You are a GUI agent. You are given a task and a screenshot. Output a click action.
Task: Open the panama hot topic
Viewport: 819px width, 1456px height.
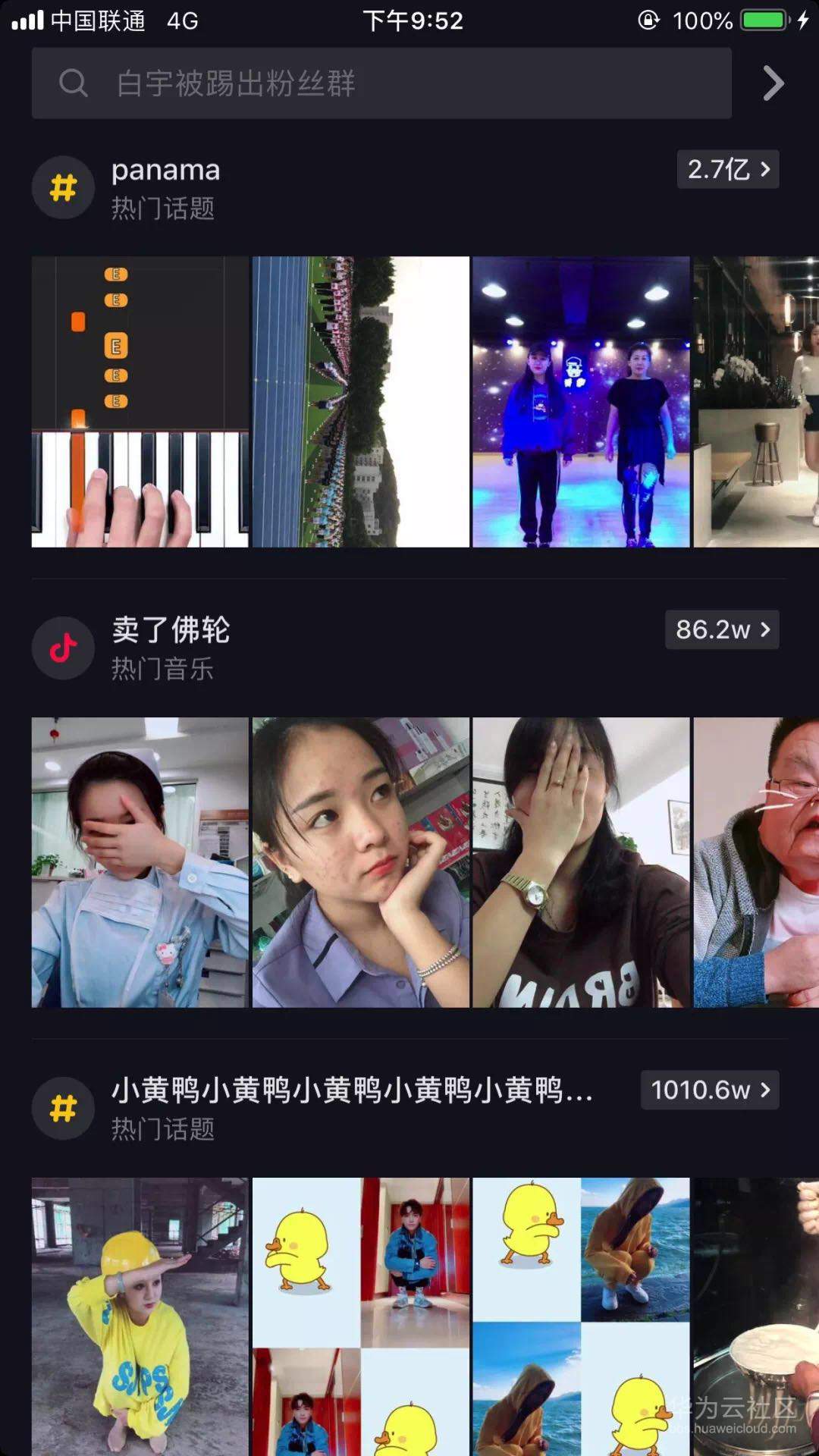(165, 187)
